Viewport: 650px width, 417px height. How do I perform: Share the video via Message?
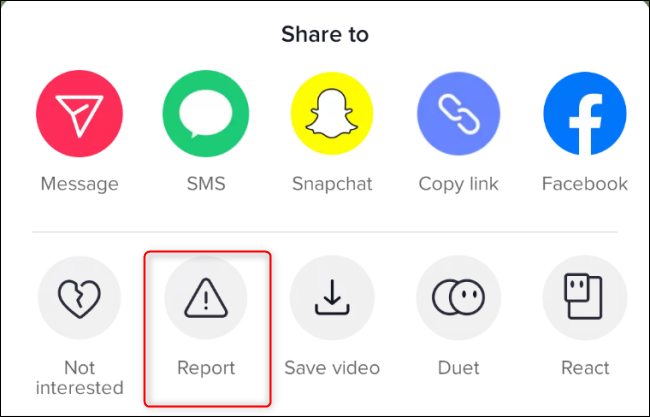pyautogui.click(x=79, y=115)
